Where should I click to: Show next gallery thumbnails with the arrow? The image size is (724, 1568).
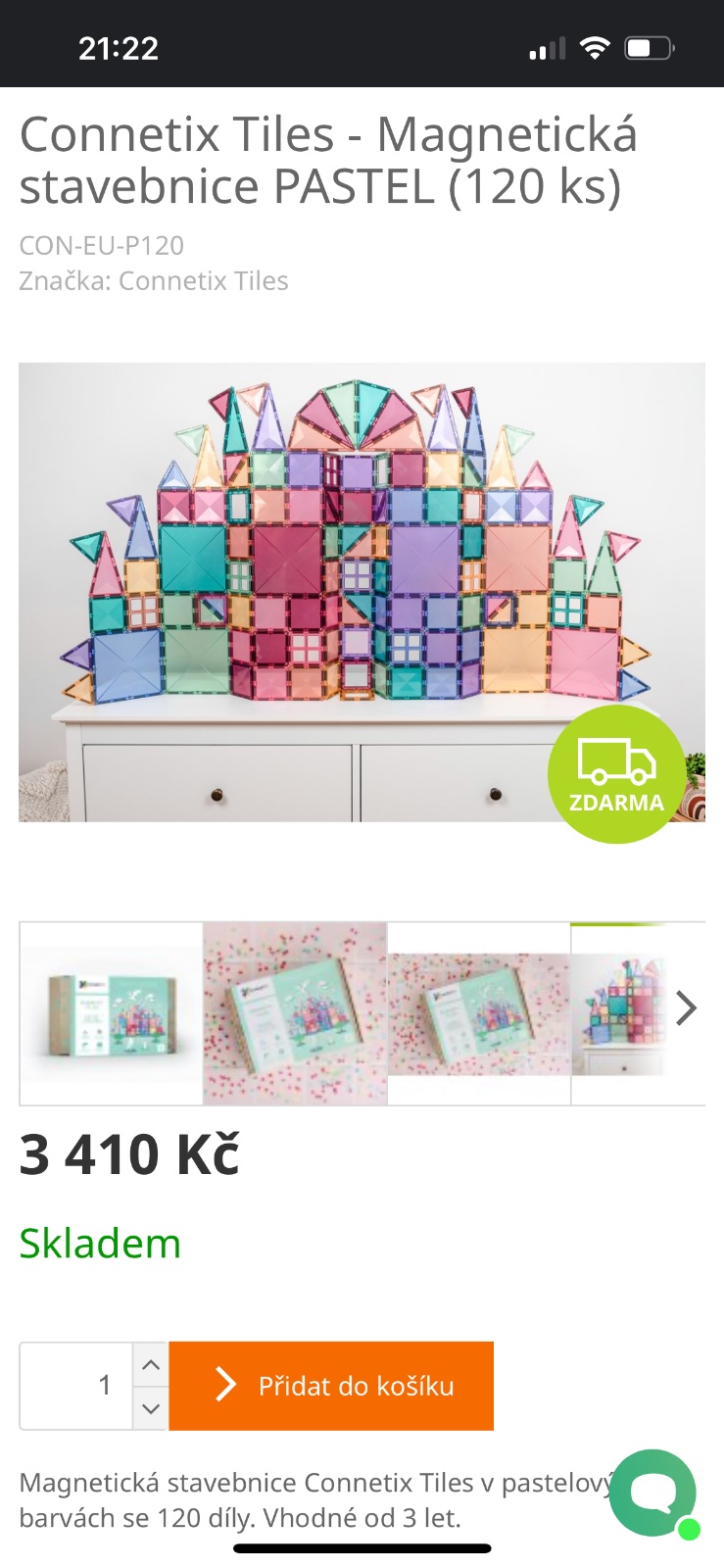(x=686, y=1007)
